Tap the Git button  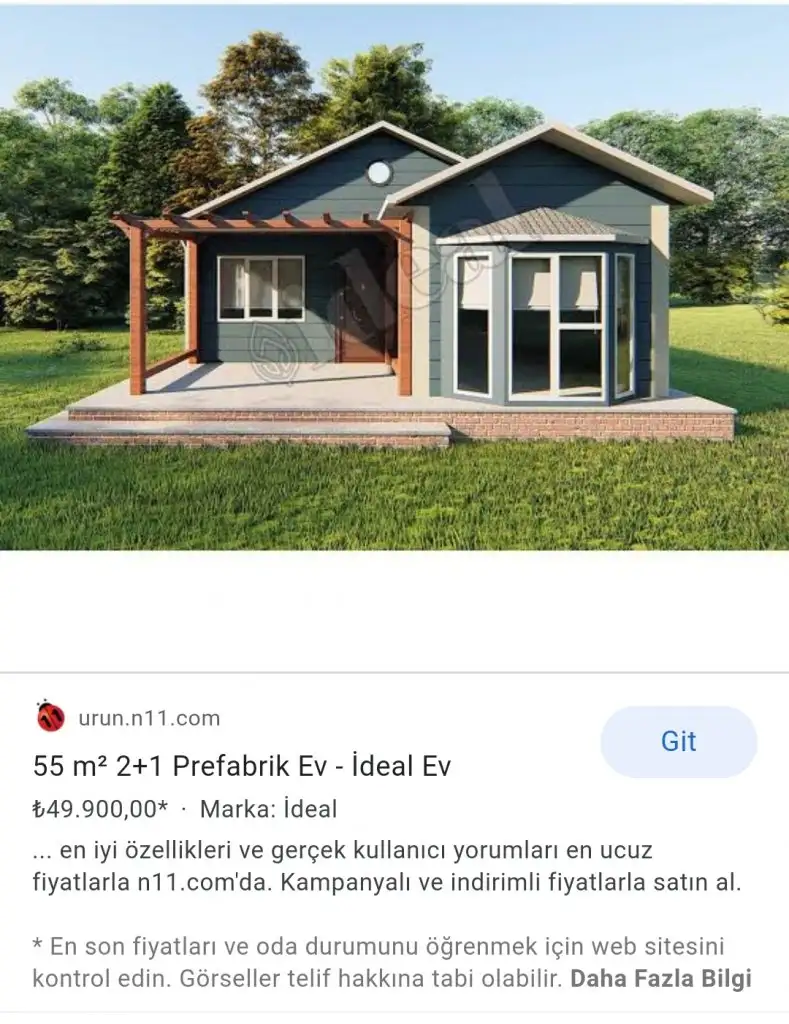[678, 741]
